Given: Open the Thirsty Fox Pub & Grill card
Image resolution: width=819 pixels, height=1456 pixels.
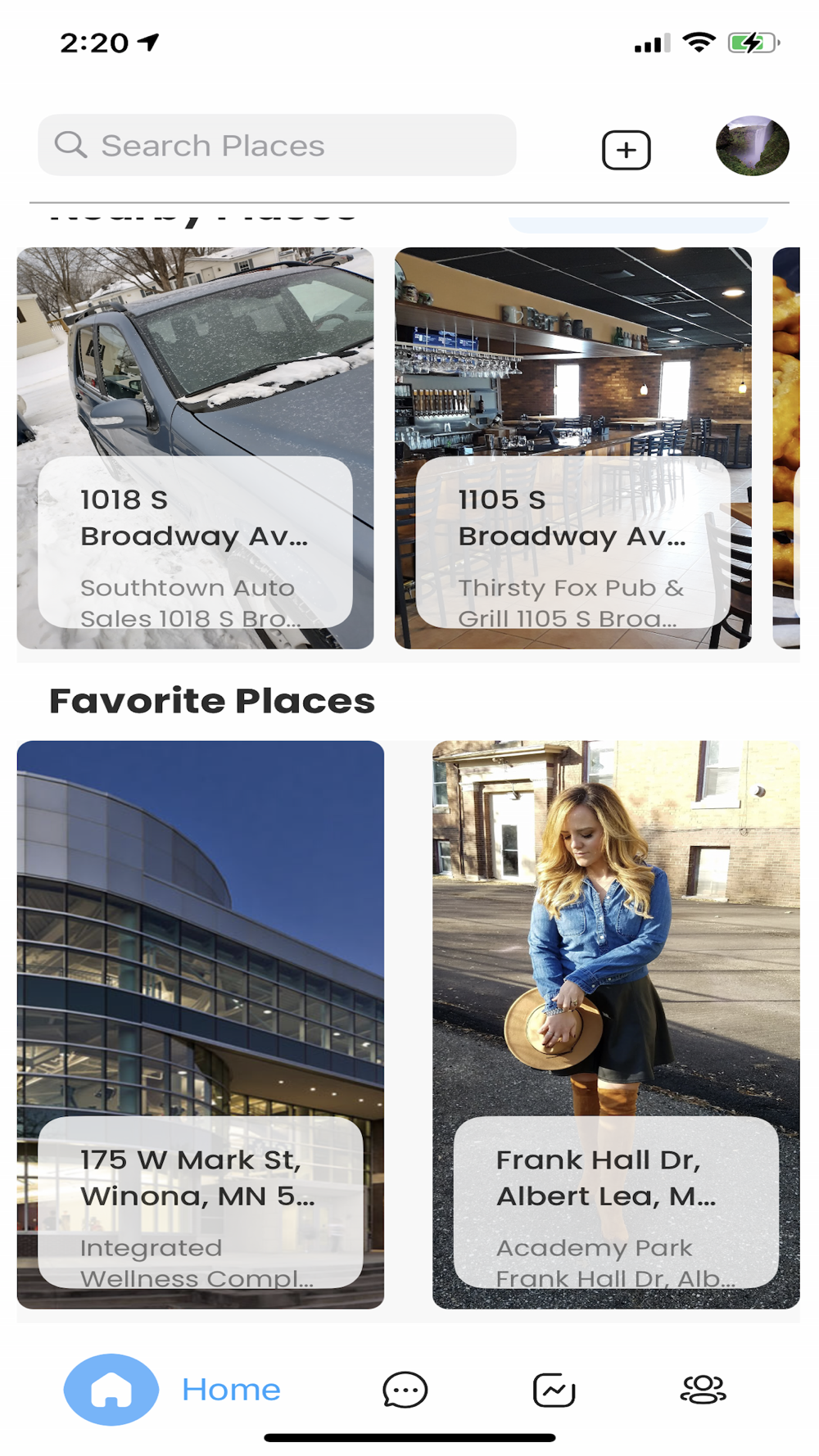Looking at the screenshot, I should [573, 448].
